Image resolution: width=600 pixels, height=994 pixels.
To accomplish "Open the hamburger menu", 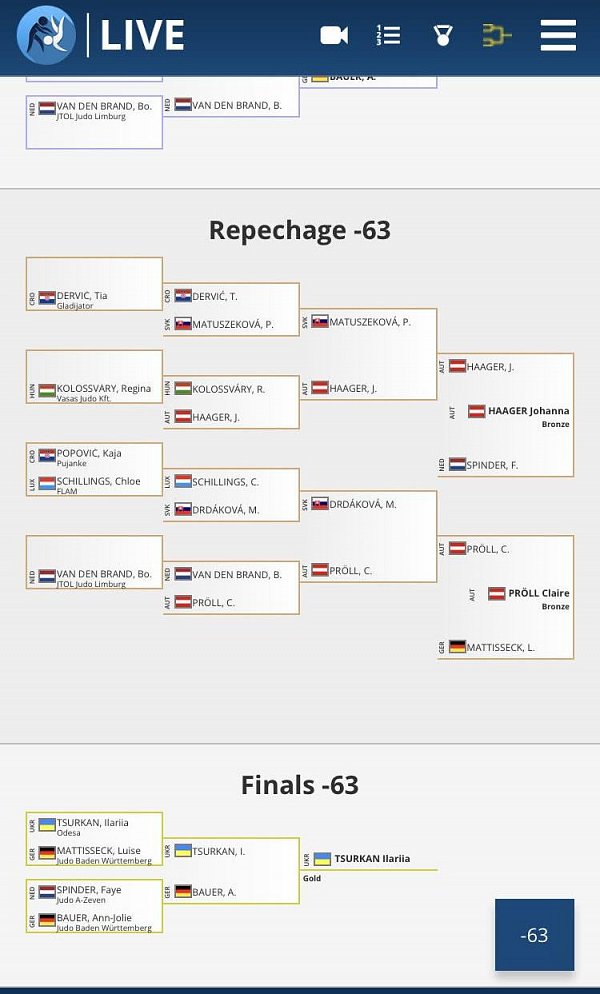I will [x=558, y=36].
